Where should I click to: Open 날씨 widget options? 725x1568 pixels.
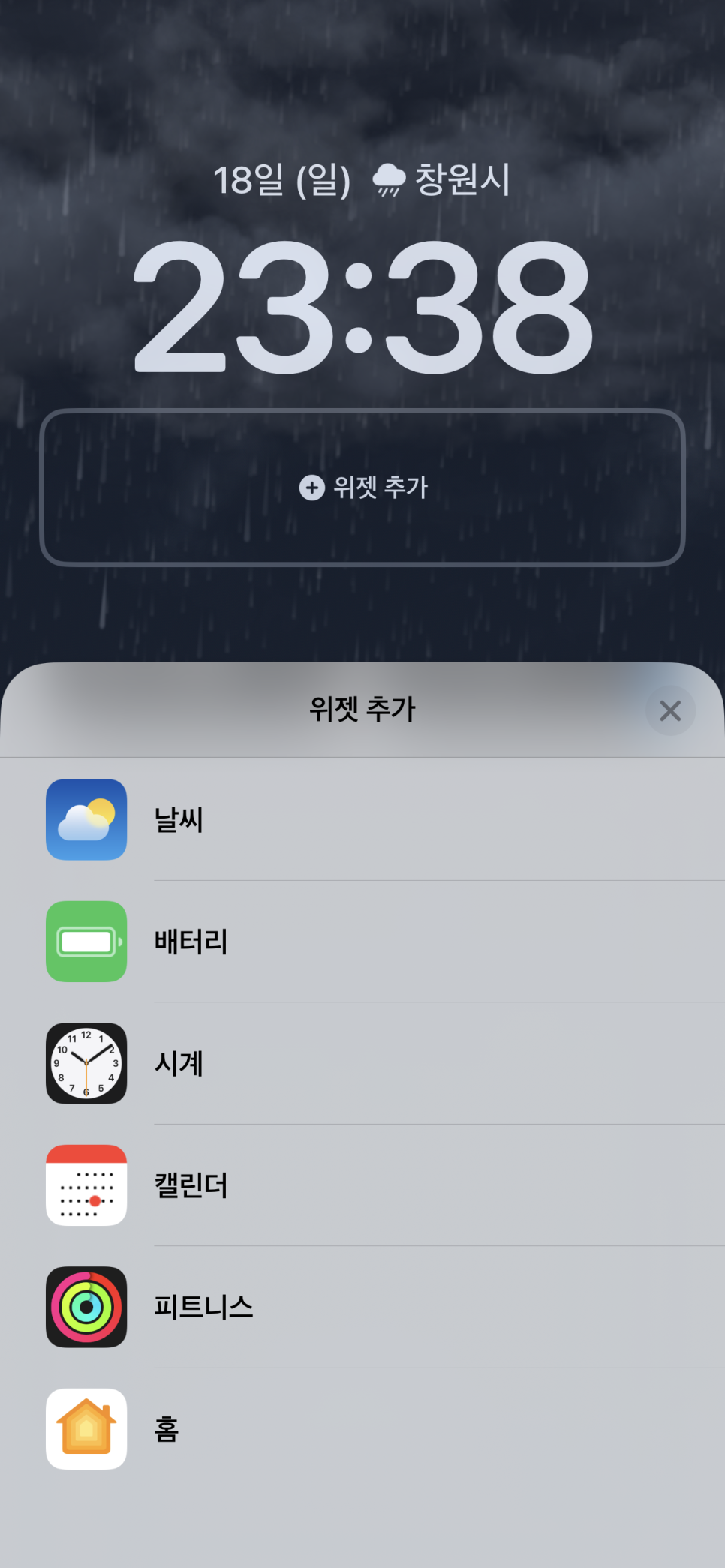362,819
